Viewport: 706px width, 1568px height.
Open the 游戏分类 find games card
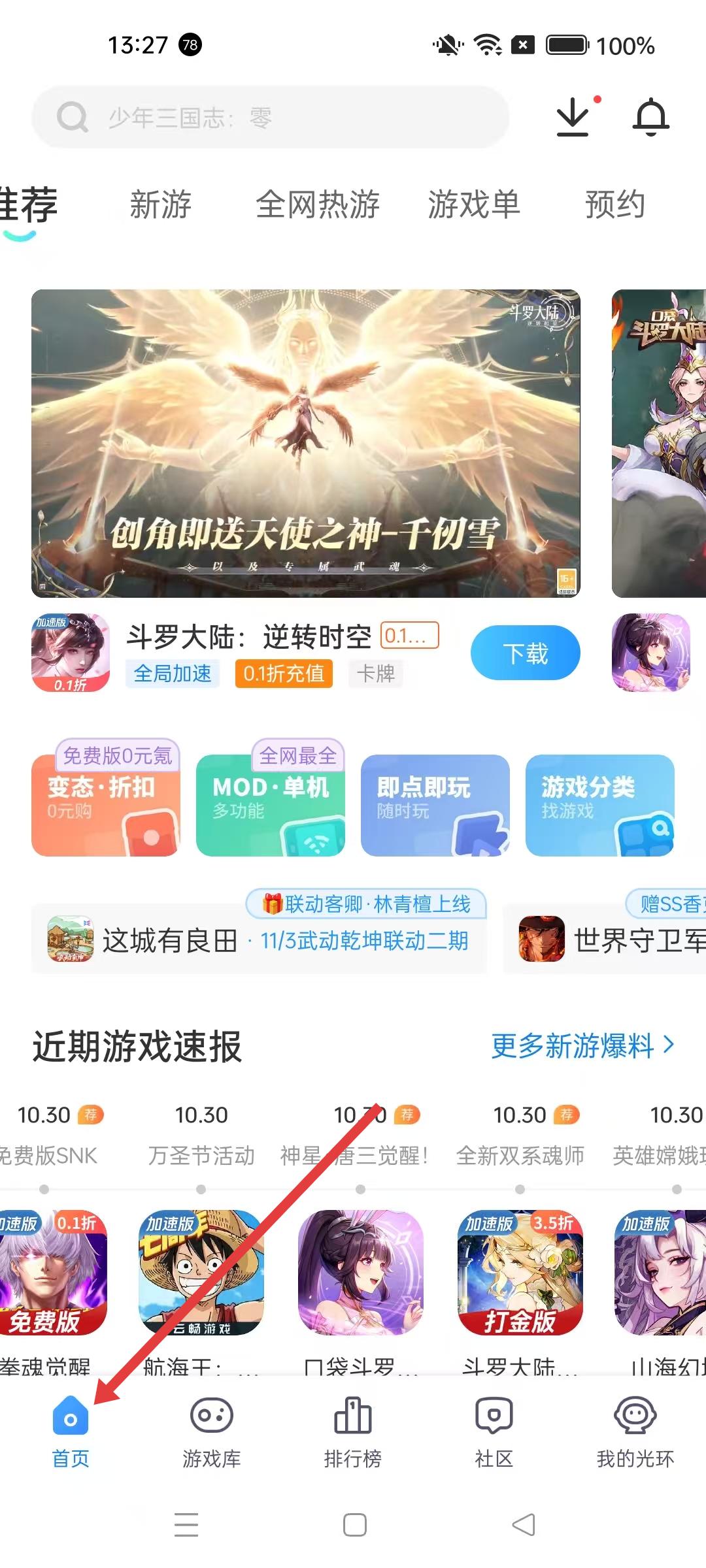[599, 805]
